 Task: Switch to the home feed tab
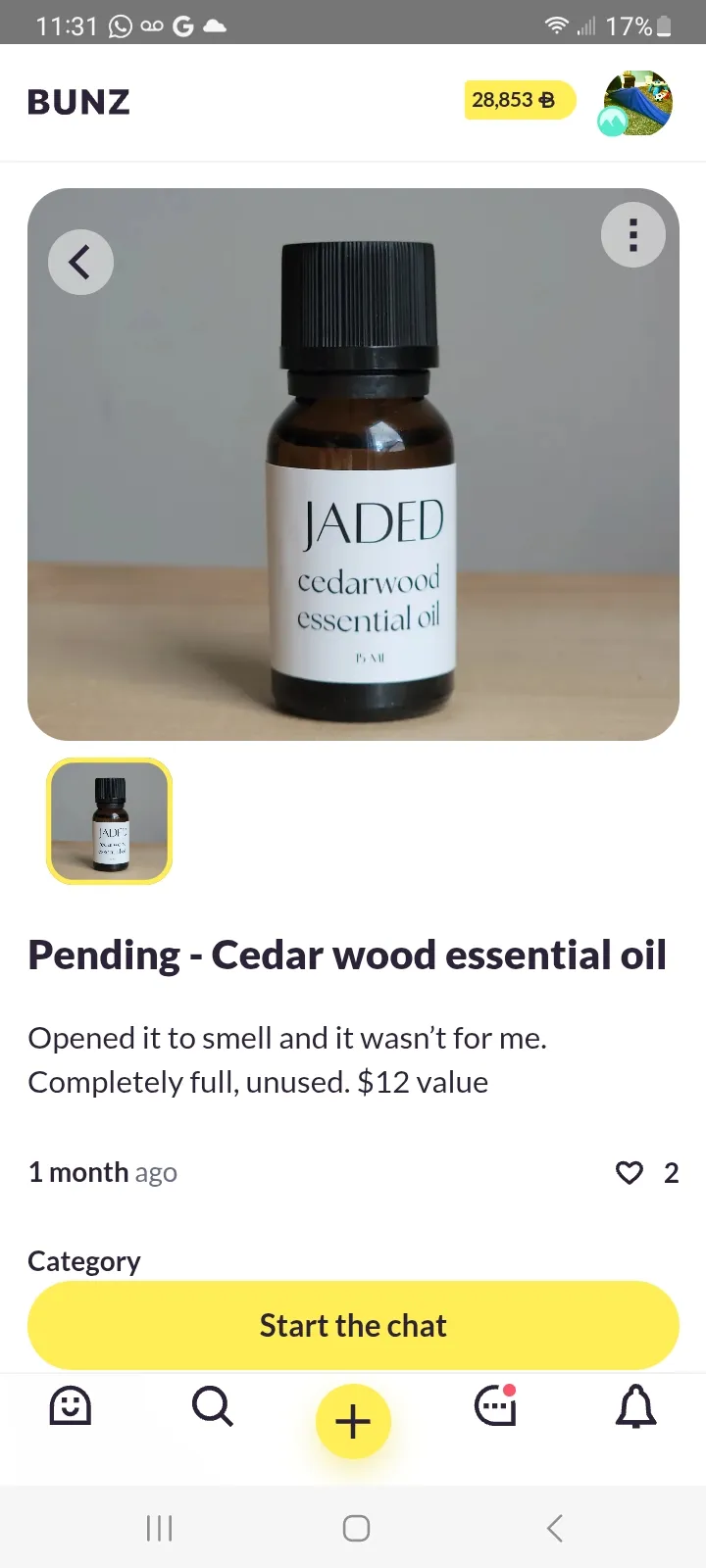click(71, 1406)
